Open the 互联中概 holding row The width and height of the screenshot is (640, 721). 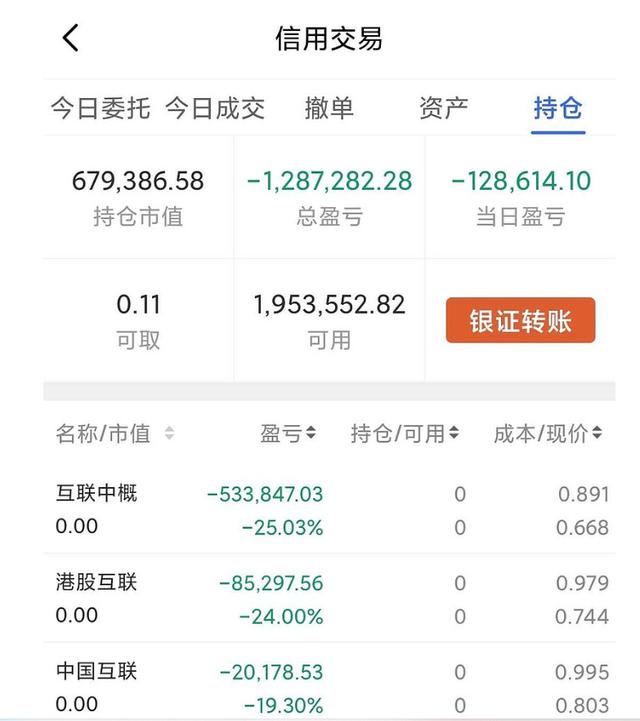coord(330,510)
